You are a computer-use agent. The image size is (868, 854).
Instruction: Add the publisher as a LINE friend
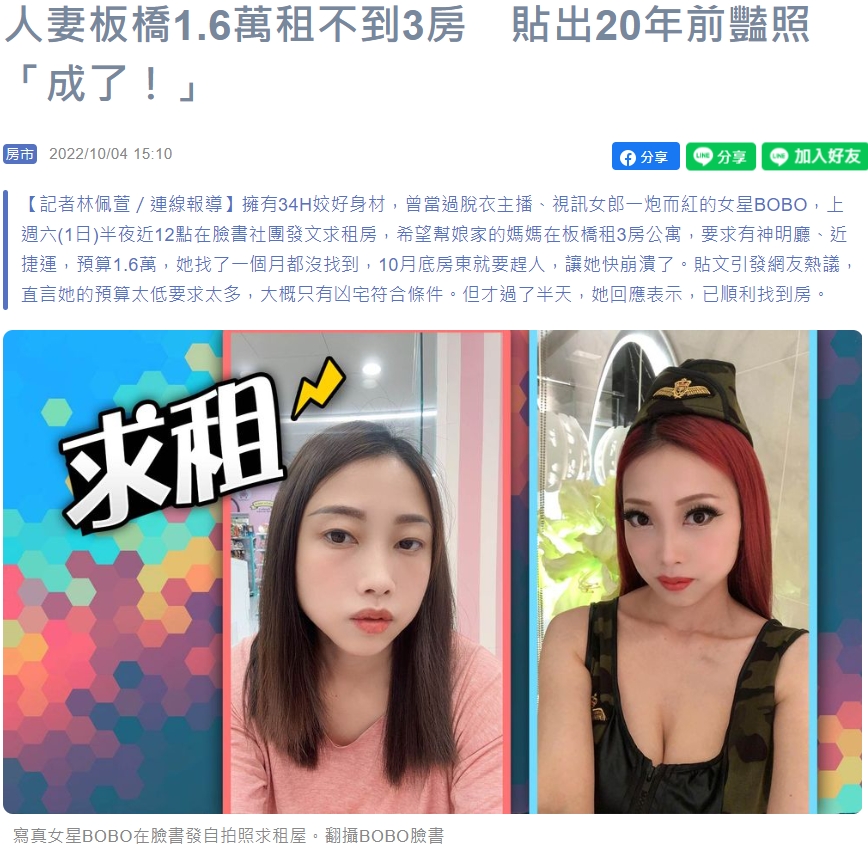click(814, 157)
